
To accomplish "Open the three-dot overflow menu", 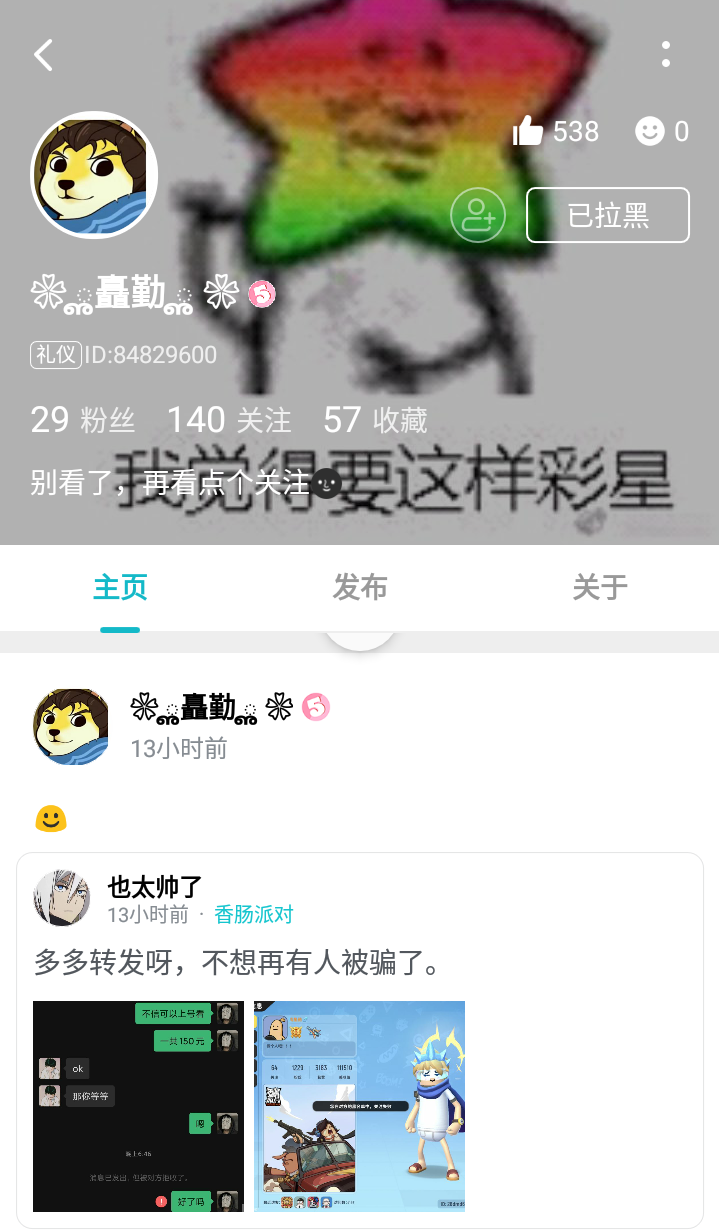I will pyautogui.click(x=665, y=54).
